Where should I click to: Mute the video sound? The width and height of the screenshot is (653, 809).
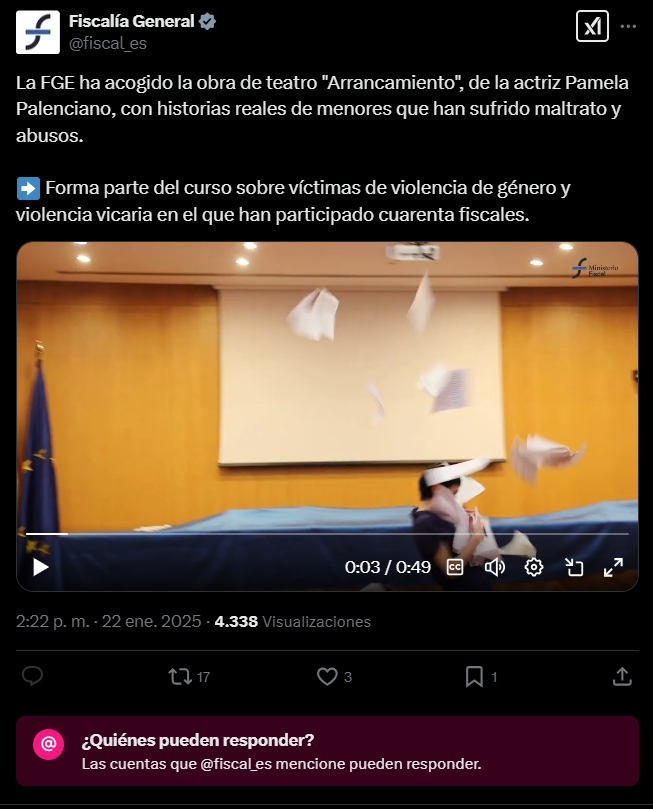tap(494, 567)
